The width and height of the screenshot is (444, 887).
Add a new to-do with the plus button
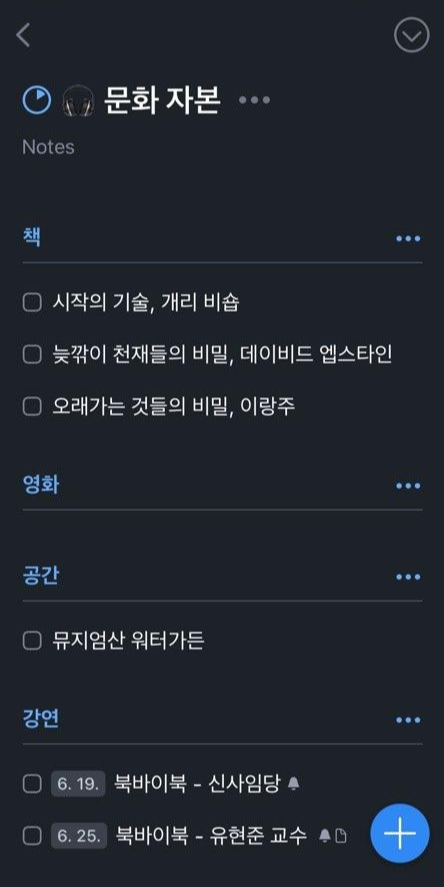(x=400, y=833)
